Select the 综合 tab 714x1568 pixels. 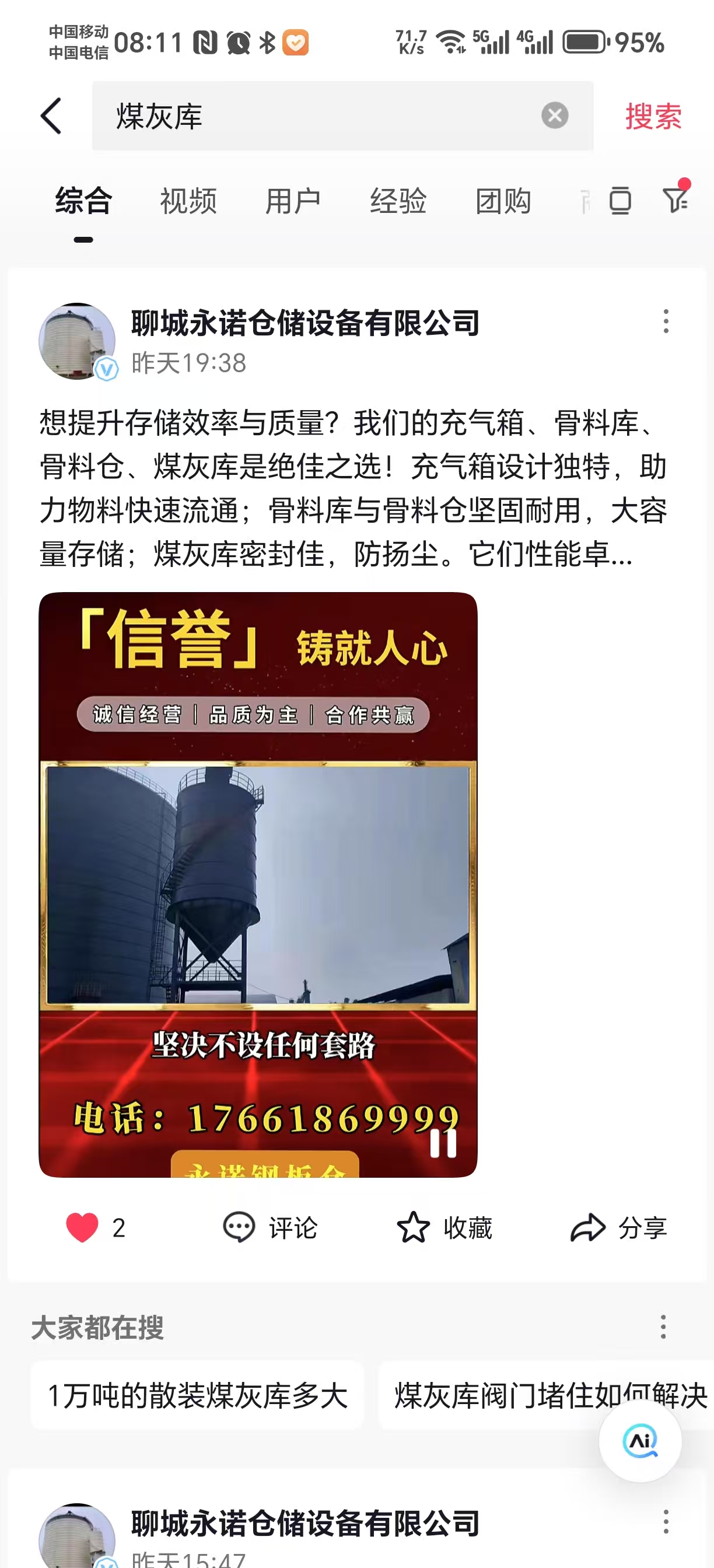coord(83,201)
